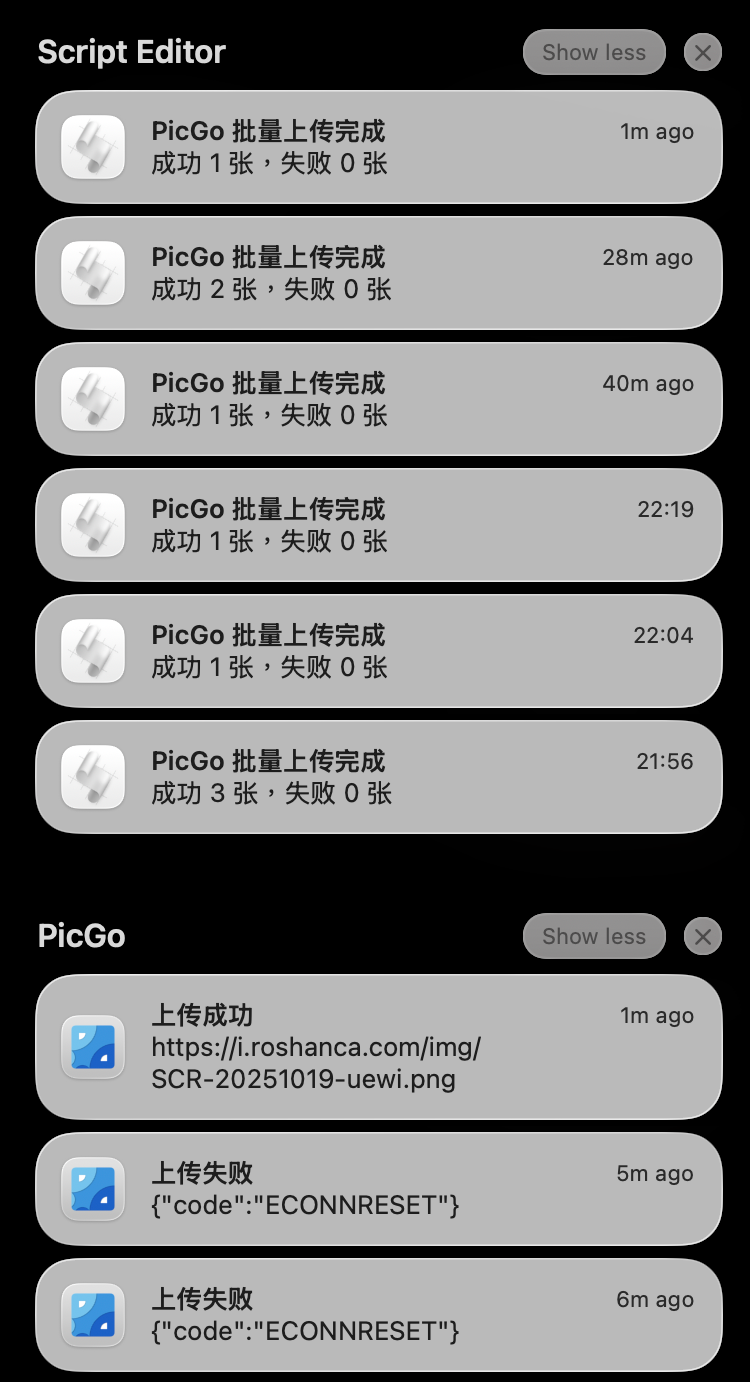Open the Script Editor notification from 40m ago
This screenshot has height=1382, width=750.
pyautogui.click(x=378, y=399)
